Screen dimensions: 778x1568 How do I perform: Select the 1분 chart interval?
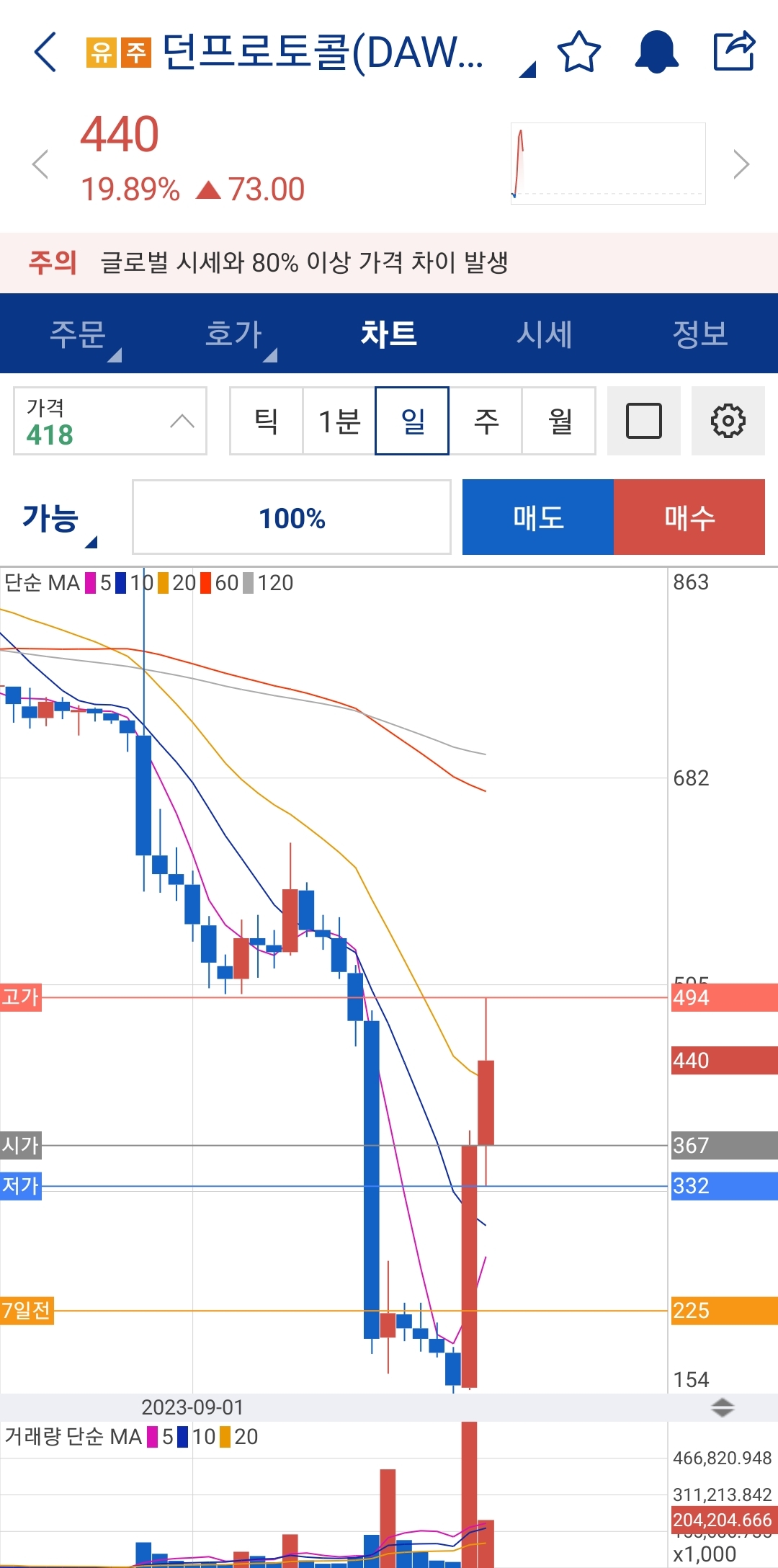[x=339, y=421]
